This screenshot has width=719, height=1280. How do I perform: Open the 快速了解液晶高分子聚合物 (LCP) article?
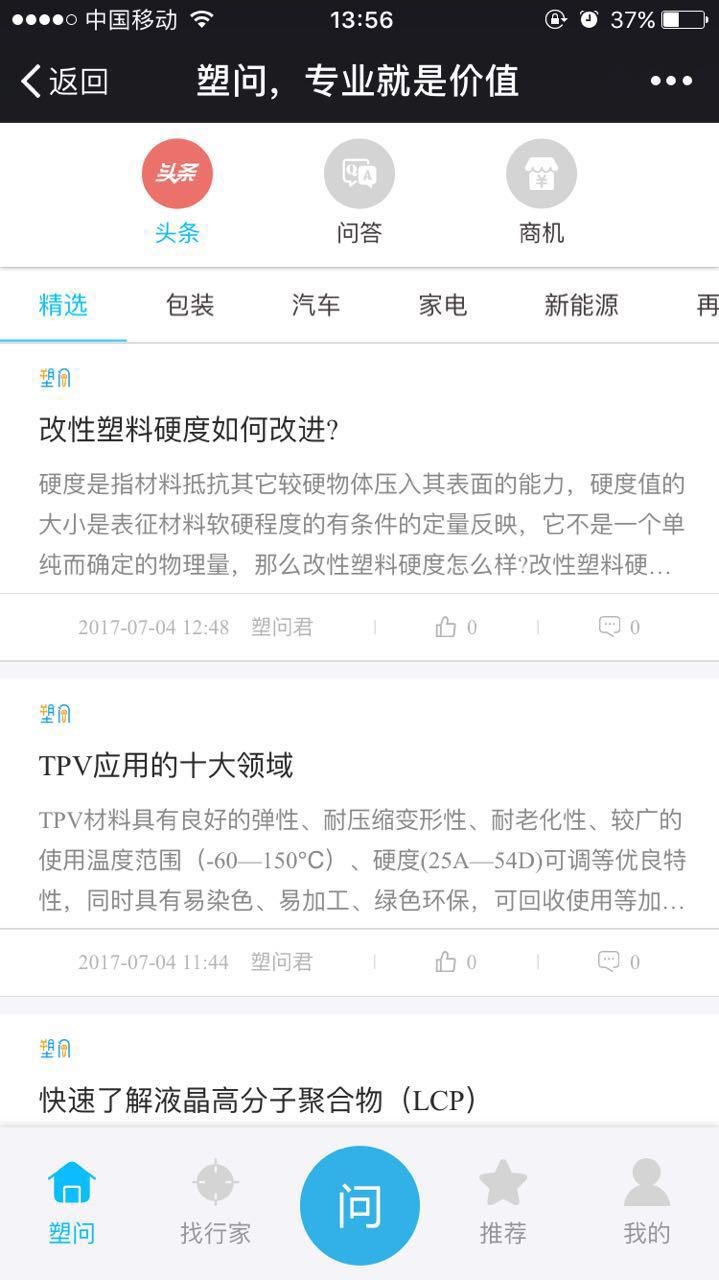(x=258, y=1101)
